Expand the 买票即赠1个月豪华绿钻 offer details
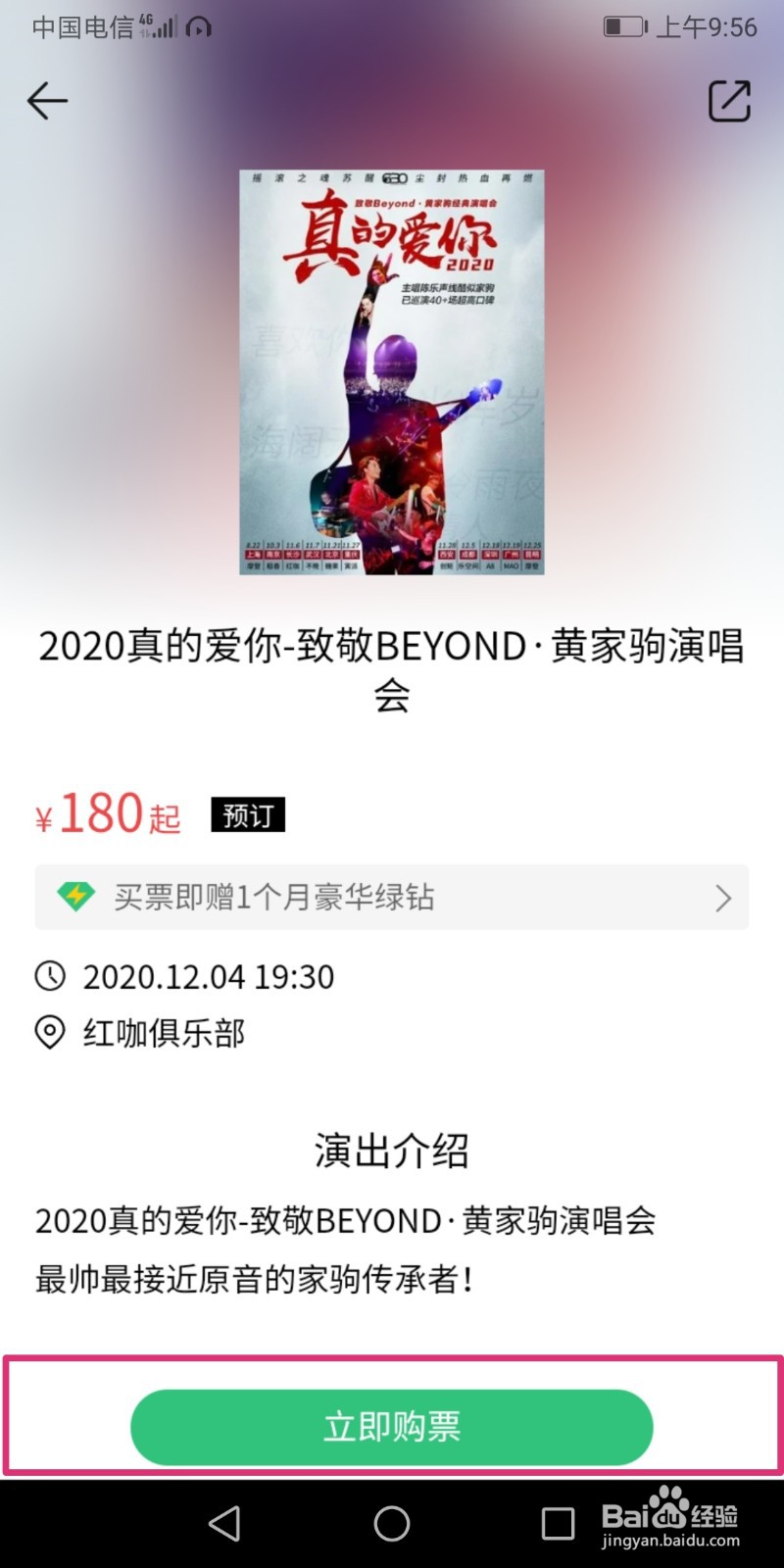Screen dimensions: 784x1568 tap(392, 898)
